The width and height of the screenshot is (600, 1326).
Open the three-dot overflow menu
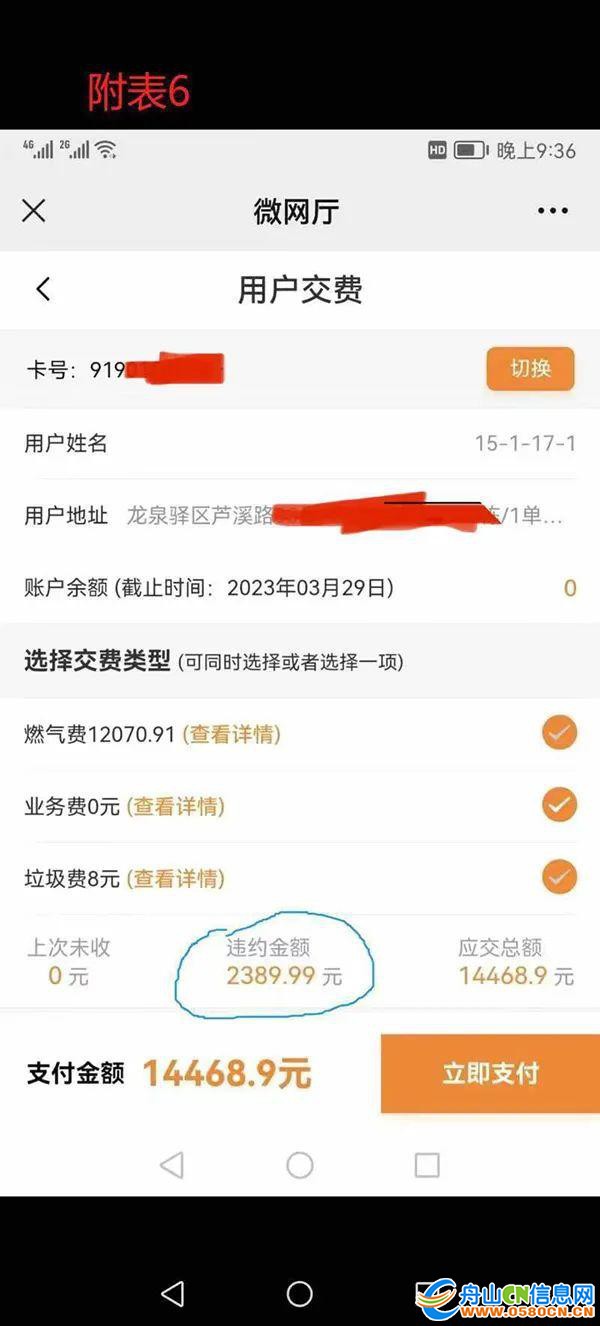click(552, 211)
